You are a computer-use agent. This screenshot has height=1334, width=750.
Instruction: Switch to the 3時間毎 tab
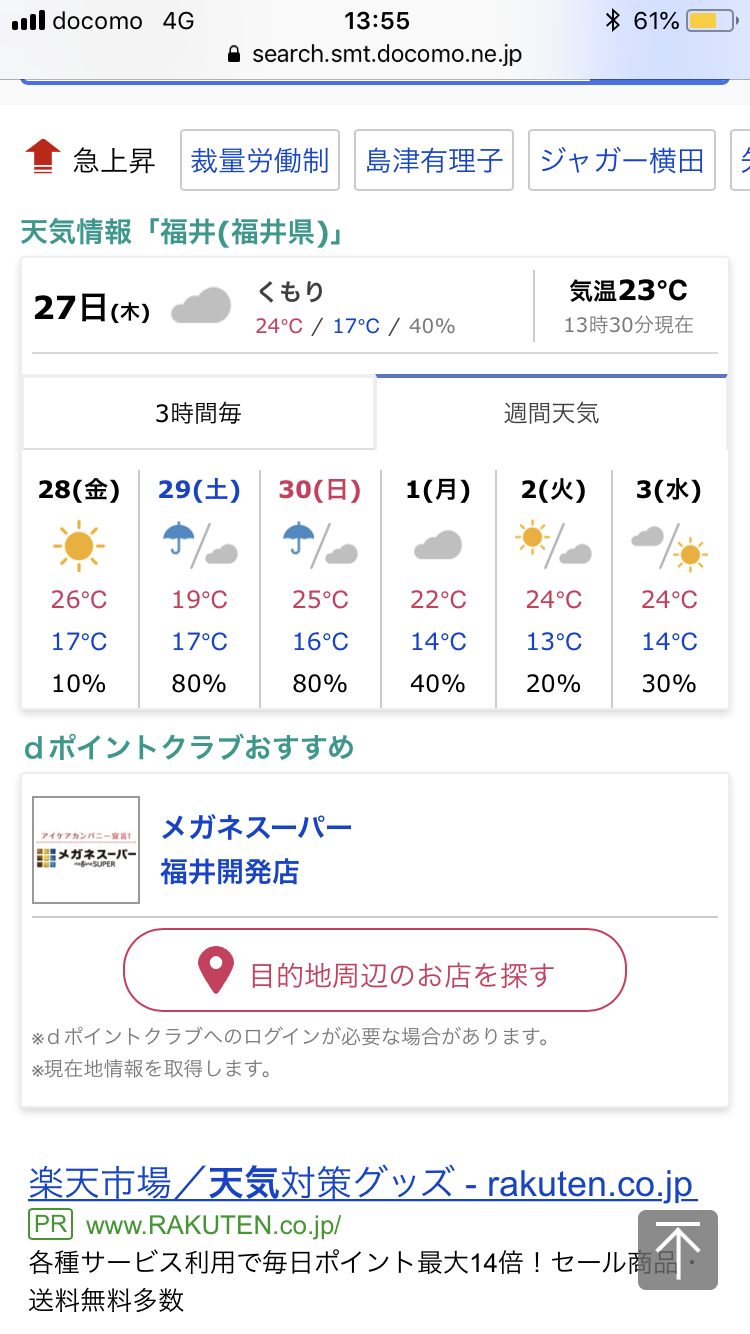click(199, 413)
